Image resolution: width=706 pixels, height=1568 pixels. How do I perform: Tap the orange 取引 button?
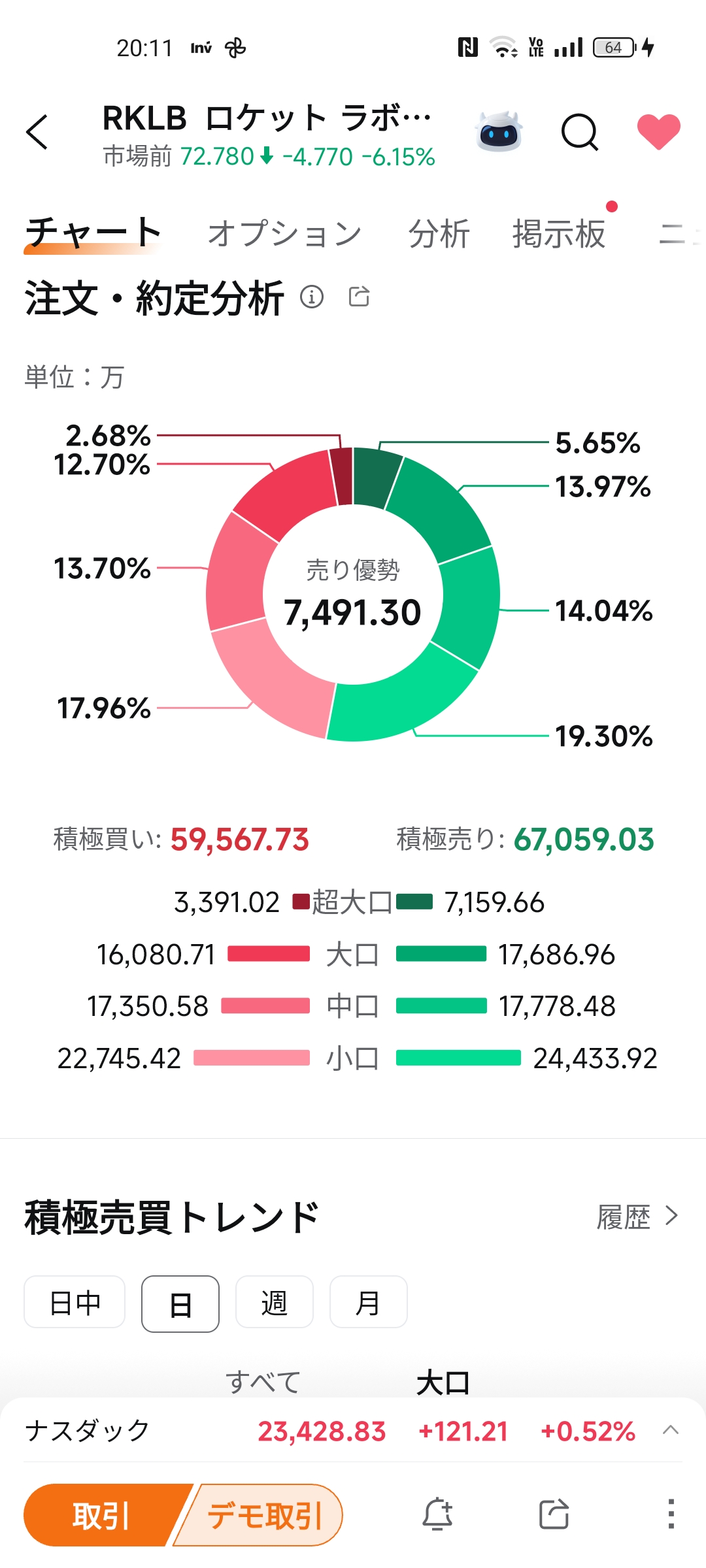[101, 1515]
